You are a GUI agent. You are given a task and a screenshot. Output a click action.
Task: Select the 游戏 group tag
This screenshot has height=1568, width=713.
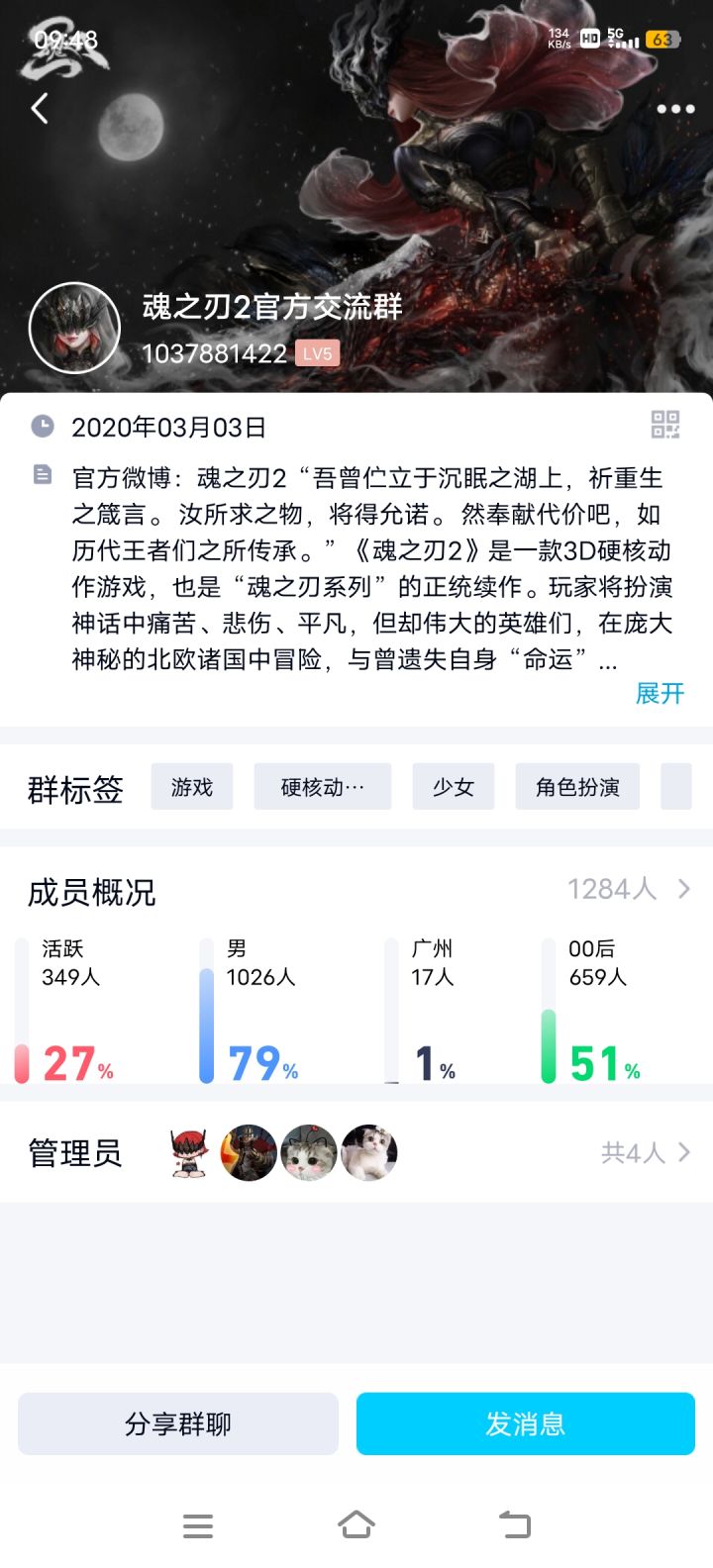(x=192, y=787)
